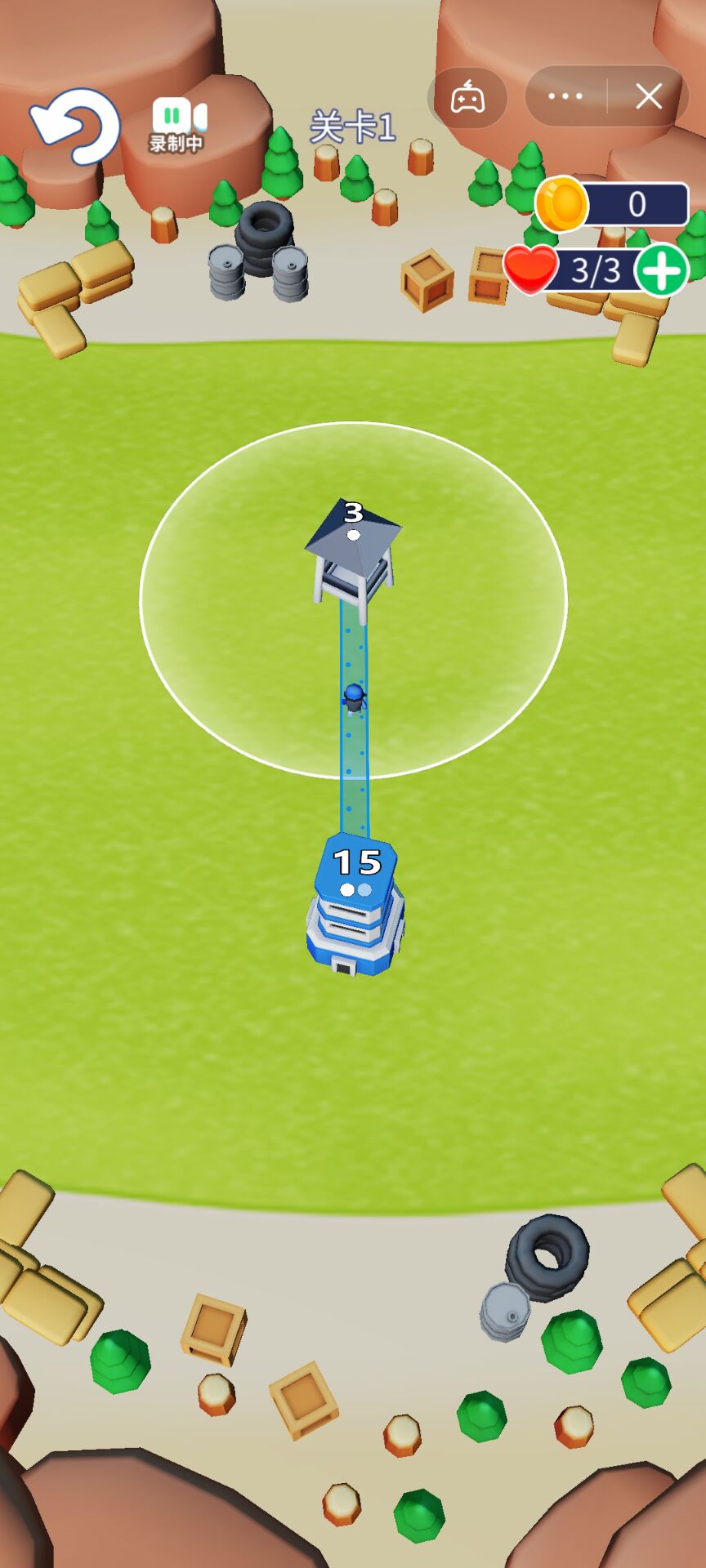
Task: Close the mini game
Action: (649, 96)
